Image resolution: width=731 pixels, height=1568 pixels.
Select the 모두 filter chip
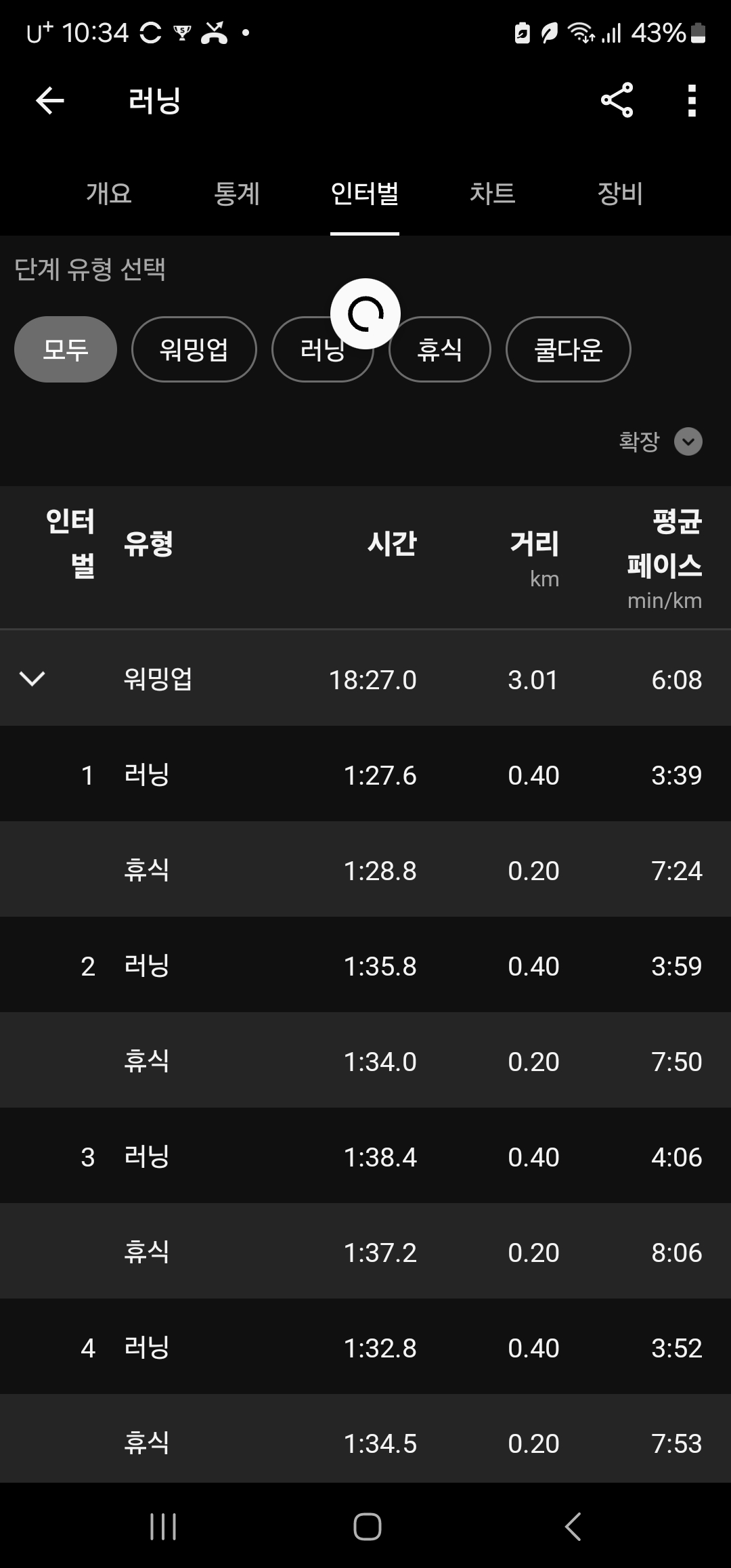tap(65, 349)
